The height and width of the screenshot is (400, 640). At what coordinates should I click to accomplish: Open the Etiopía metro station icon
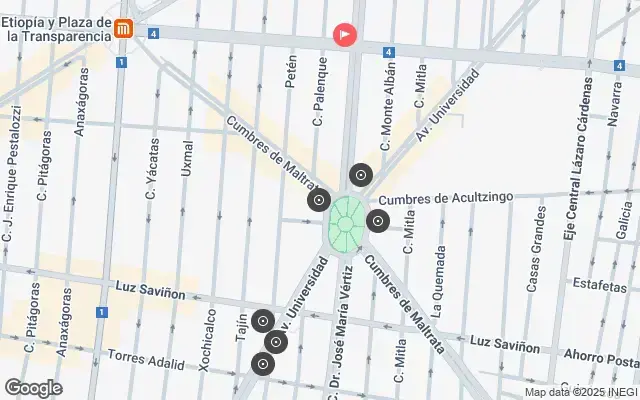click(x=125, y=29)
